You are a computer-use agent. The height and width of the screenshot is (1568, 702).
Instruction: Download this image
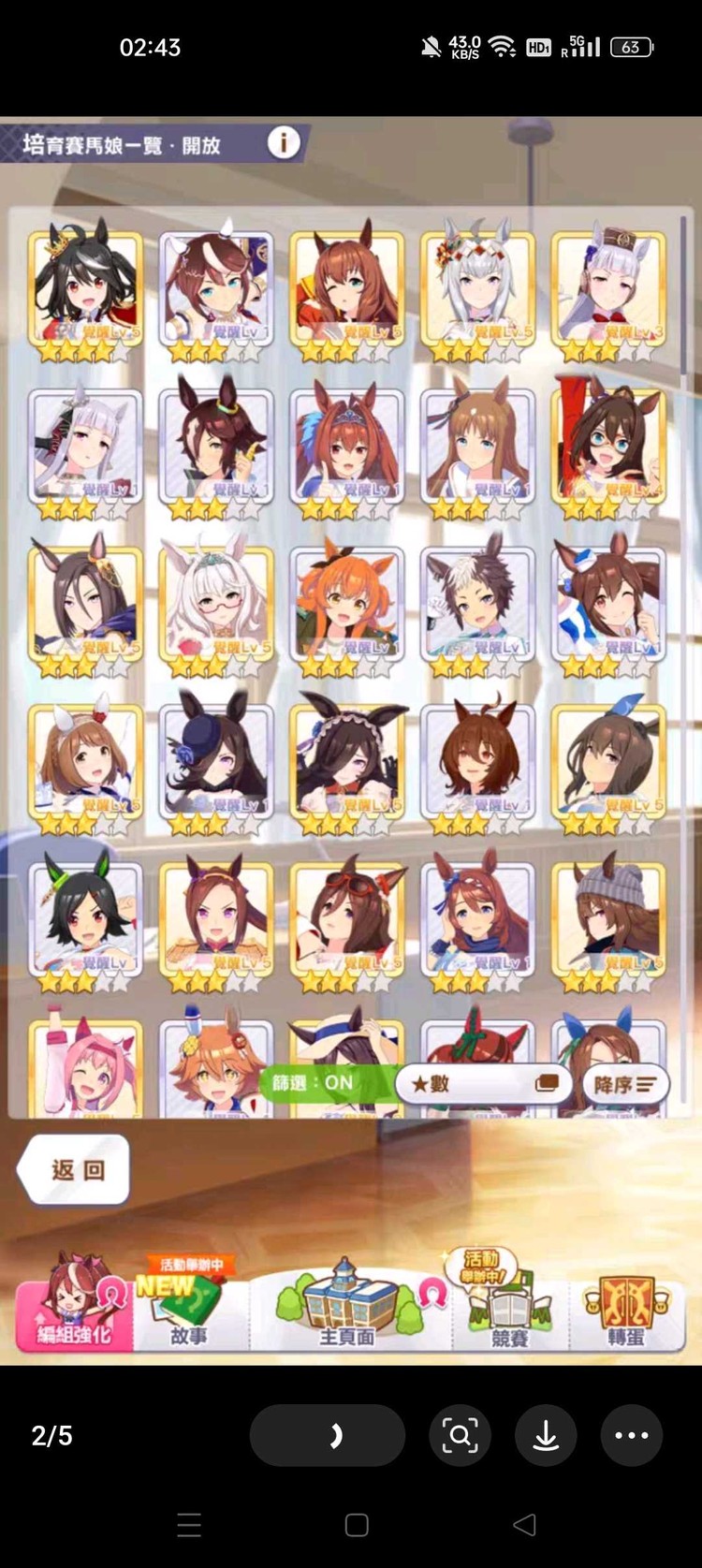546,1434
